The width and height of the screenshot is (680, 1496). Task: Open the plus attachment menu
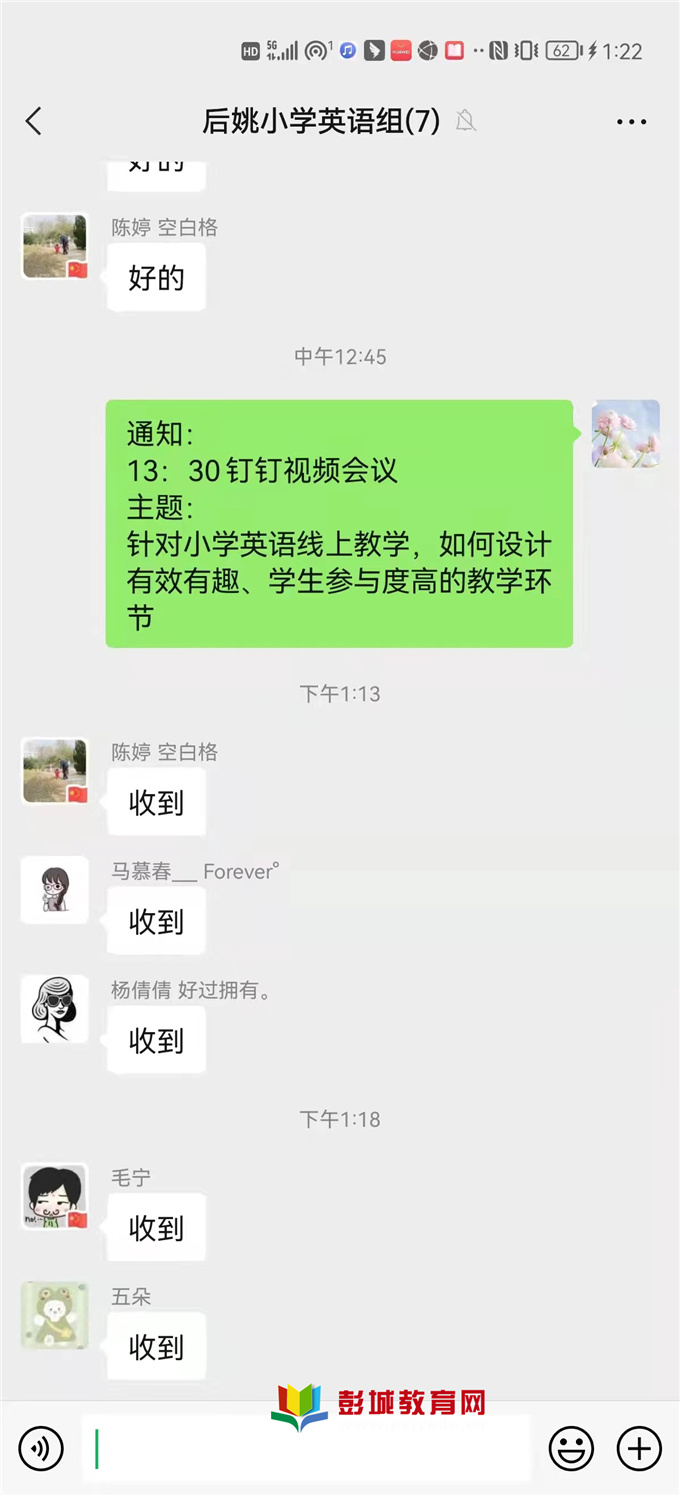639,1448
